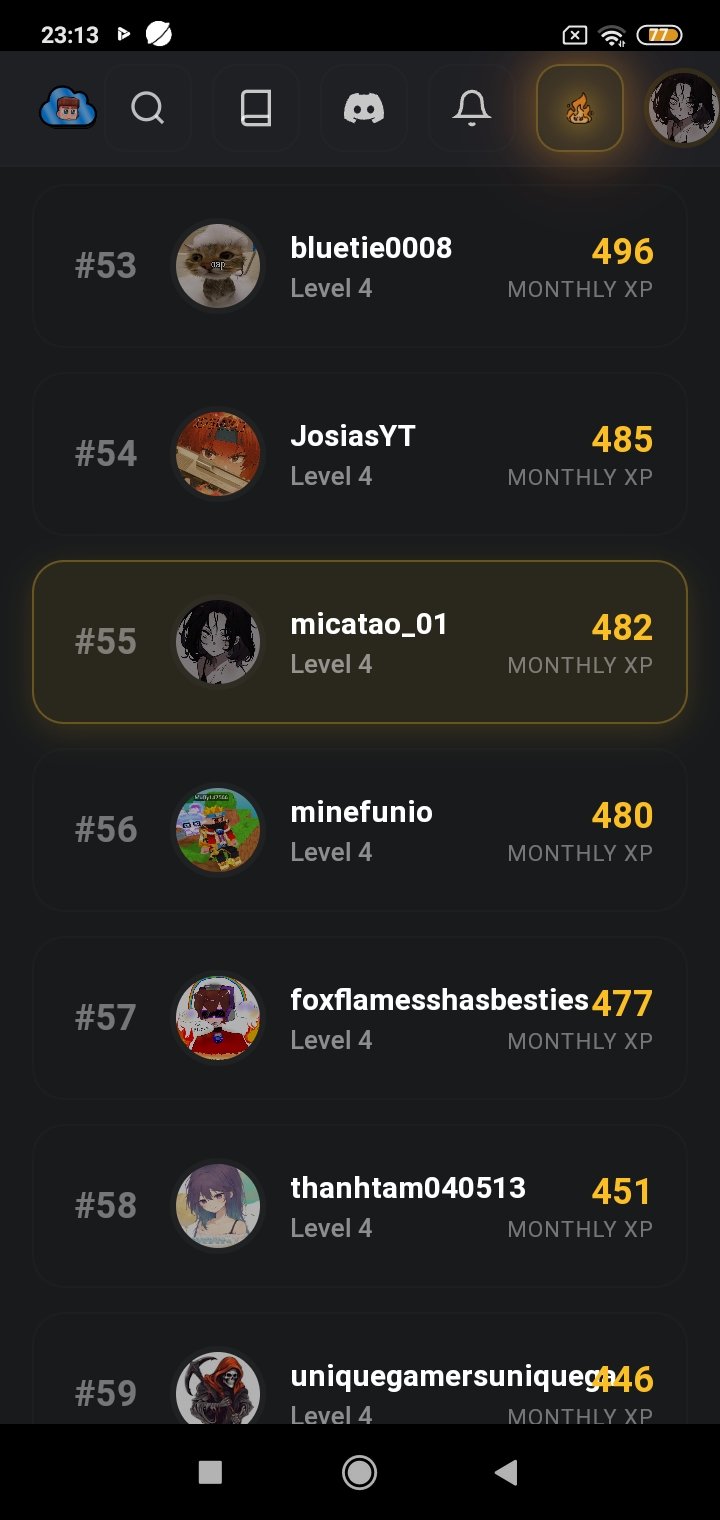Open the book icon in the toolbar
Viewport: 720px width, 1520px height.
point(256,108)
